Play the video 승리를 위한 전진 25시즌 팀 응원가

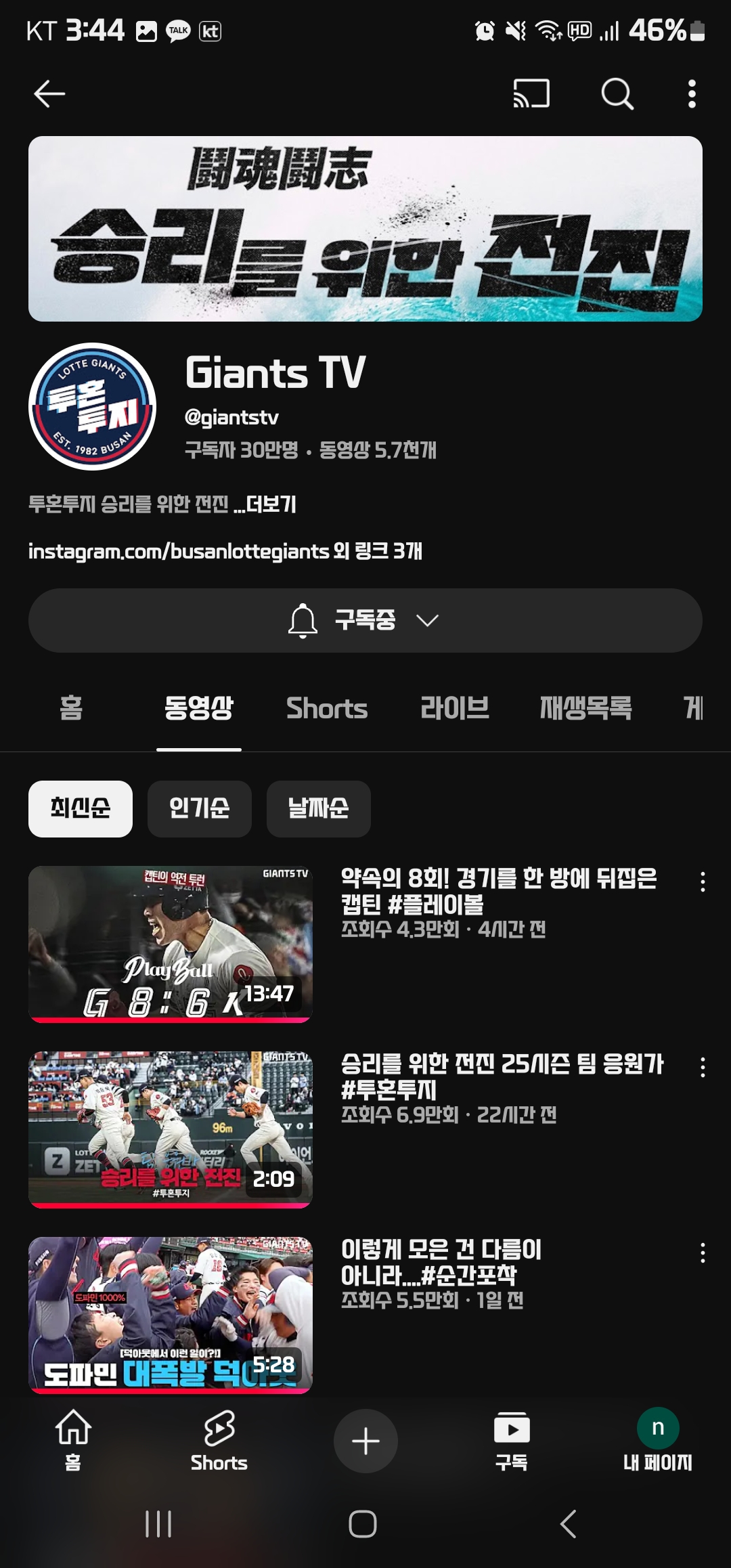click(x=171, y=1129)
